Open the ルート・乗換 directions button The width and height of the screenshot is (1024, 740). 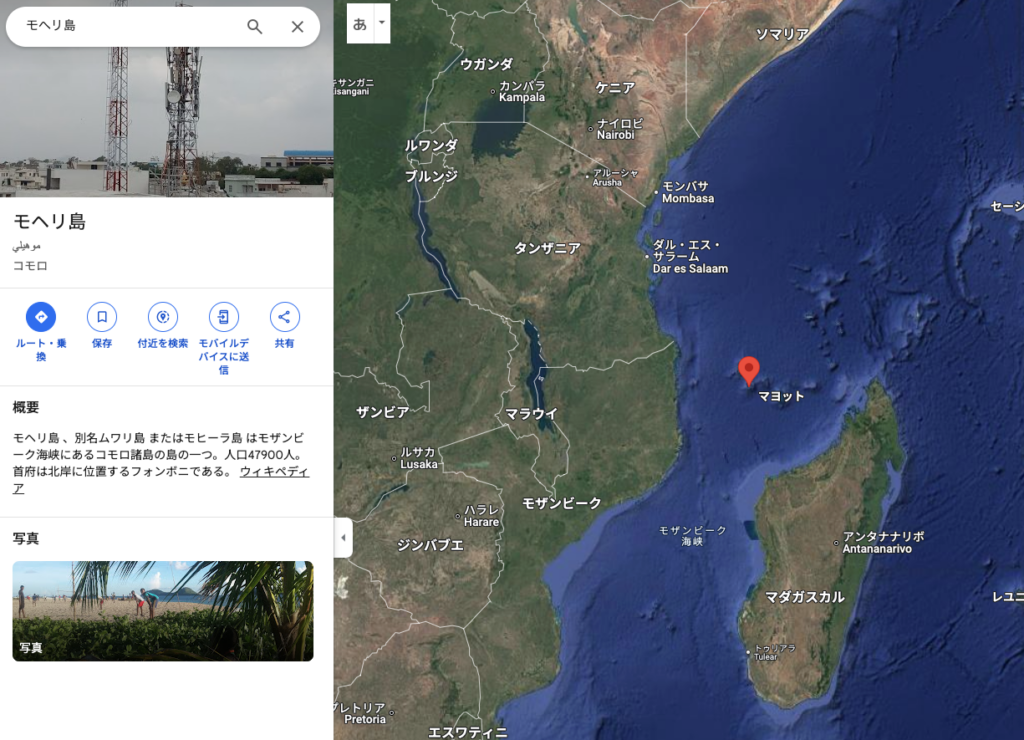click(41, 318)
